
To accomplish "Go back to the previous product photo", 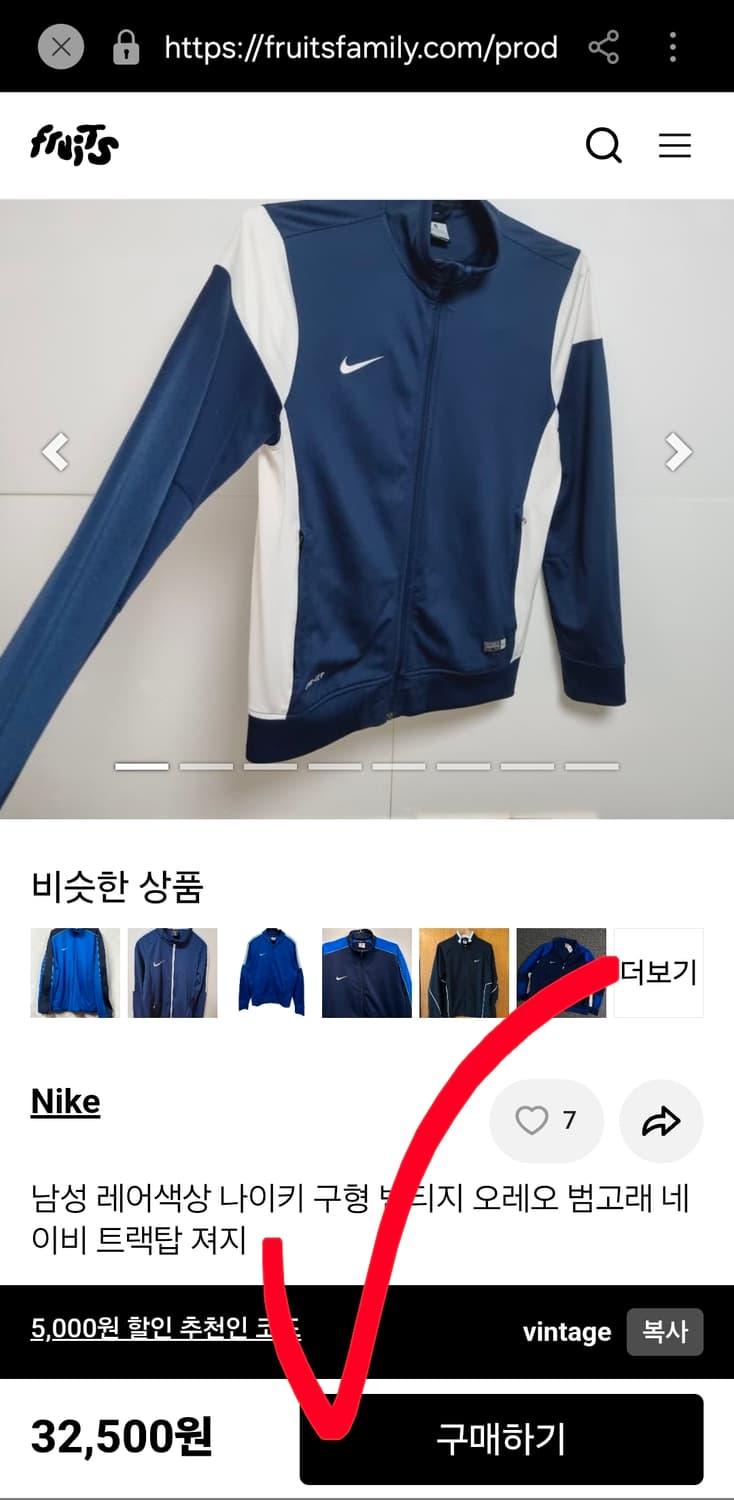I will coord(56,452).
